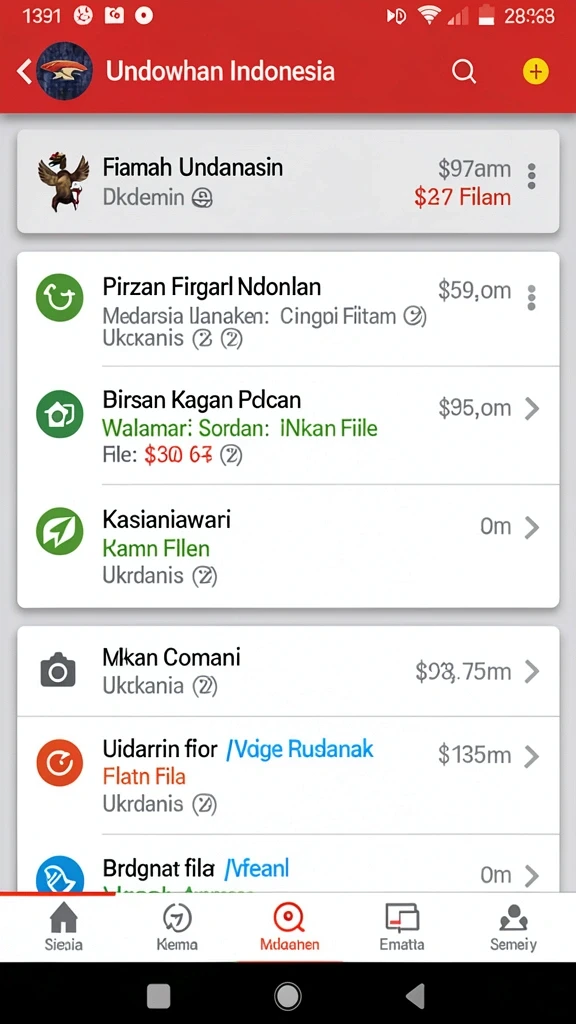Tap the yellow plus add button
Screen dimensions: 576x1024
pos(536,71)
